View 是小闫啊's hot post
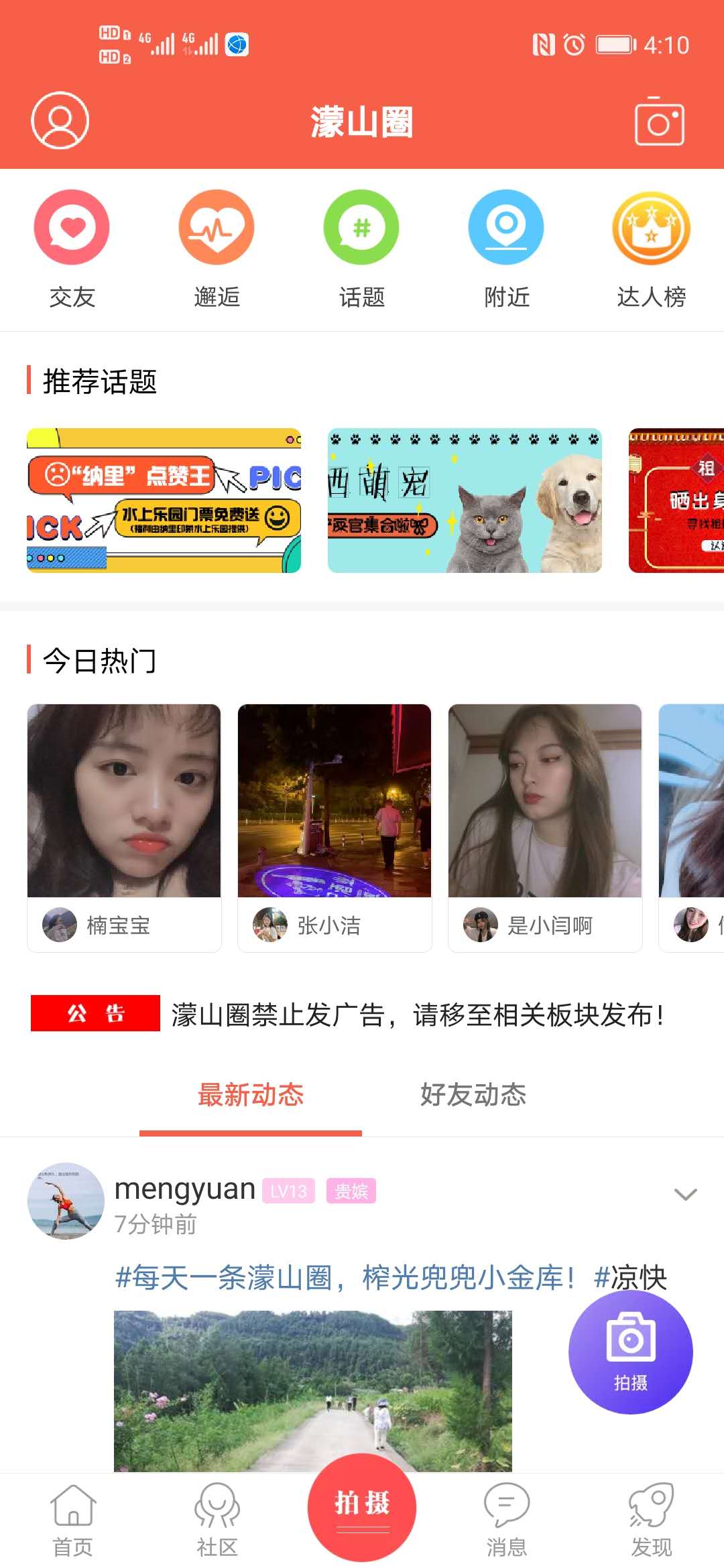The width and height of the screenshot is (724, 1568). pyautogui.click(x=545, y=827)
